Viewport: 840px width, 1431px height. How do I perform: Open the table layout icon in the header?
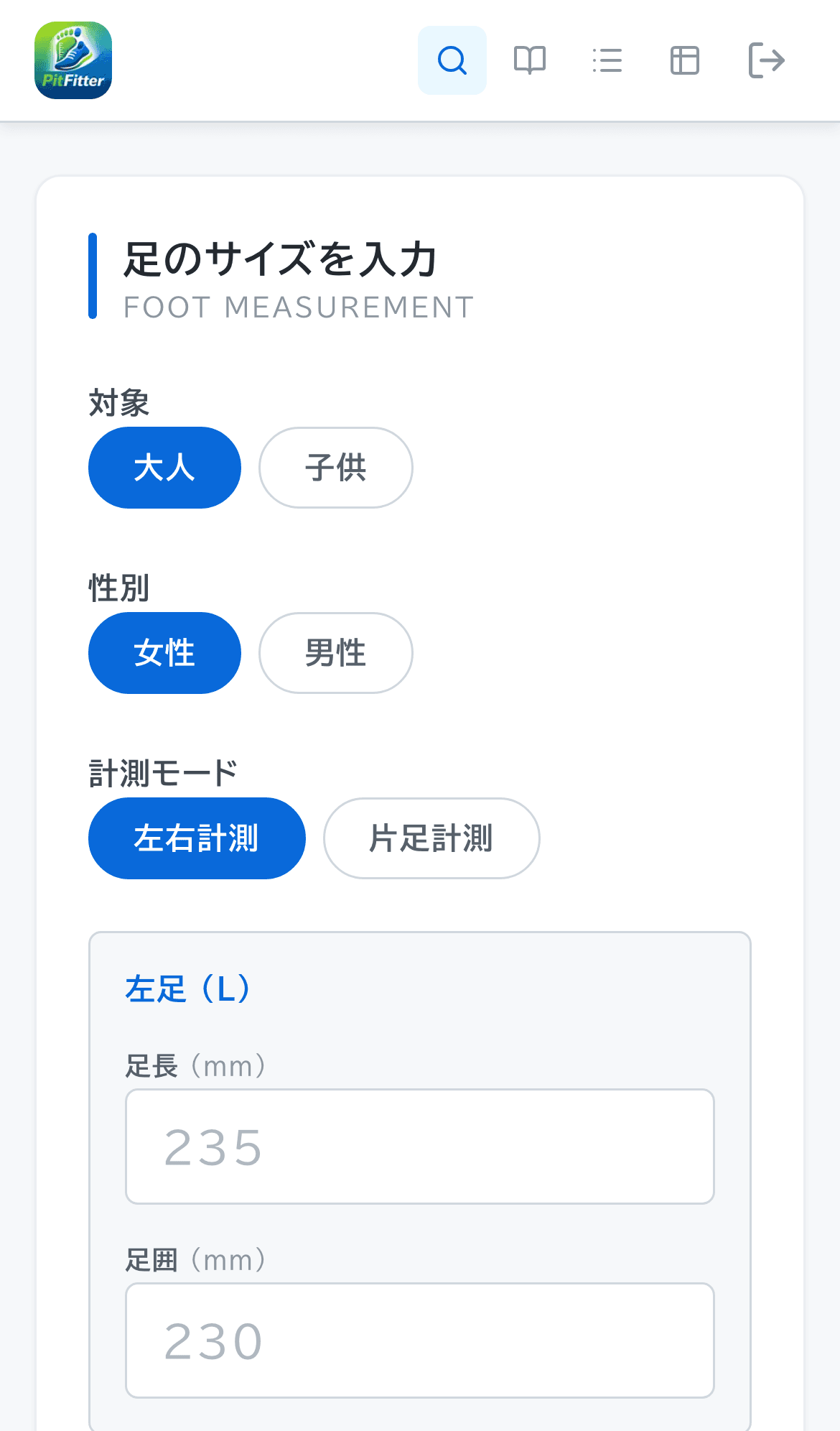pyautogui.click(x=684, y=60)
